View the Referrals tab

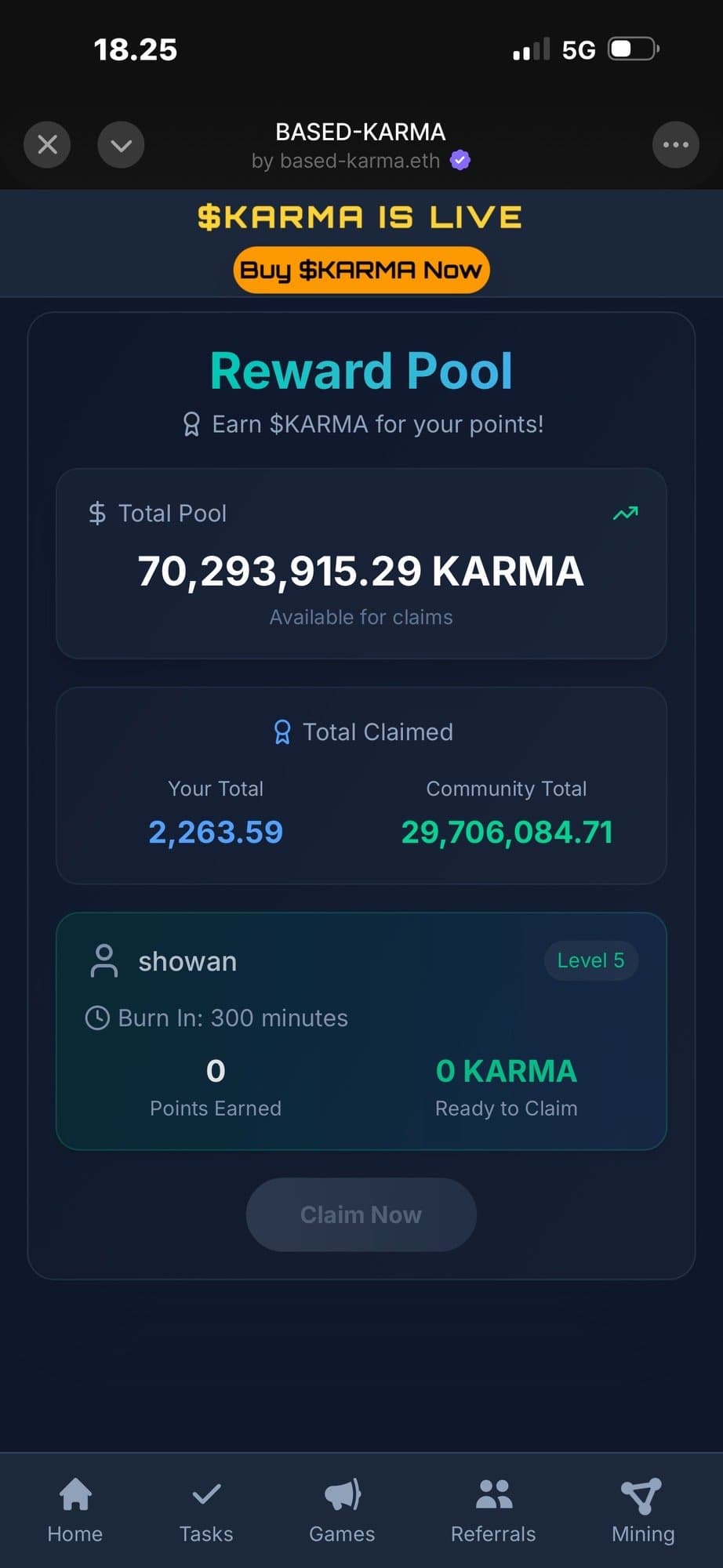493,1510
